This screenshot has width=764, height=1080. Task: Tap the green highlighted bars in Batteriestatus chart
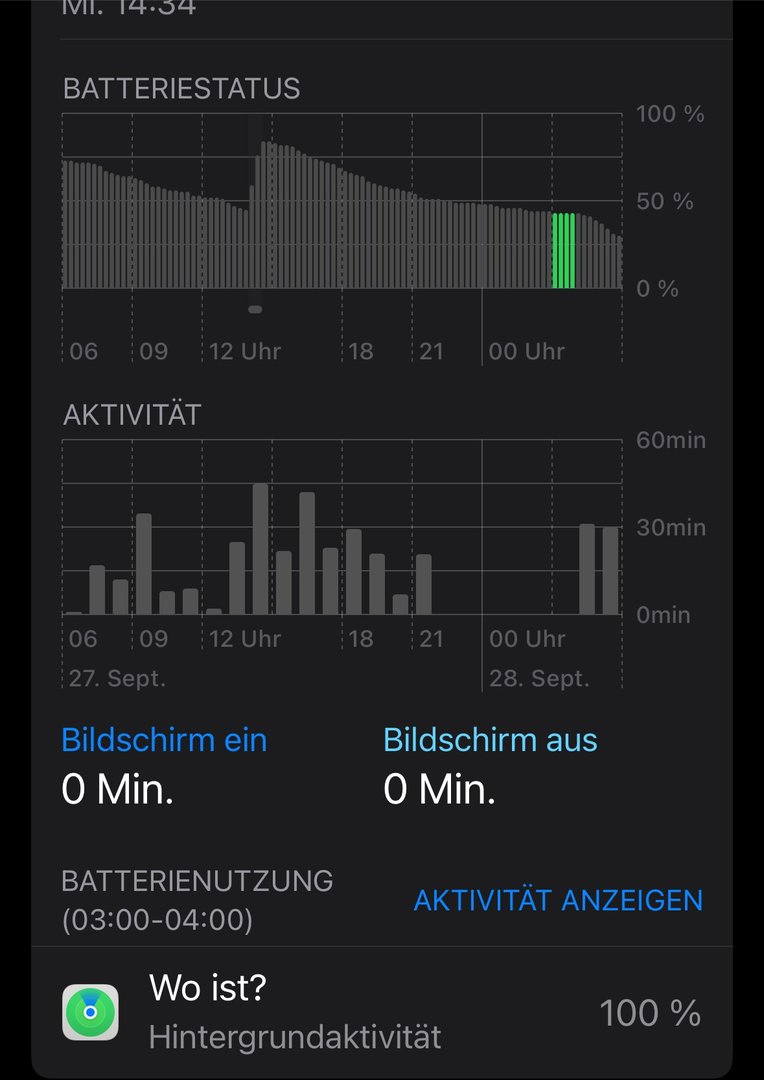564,251
